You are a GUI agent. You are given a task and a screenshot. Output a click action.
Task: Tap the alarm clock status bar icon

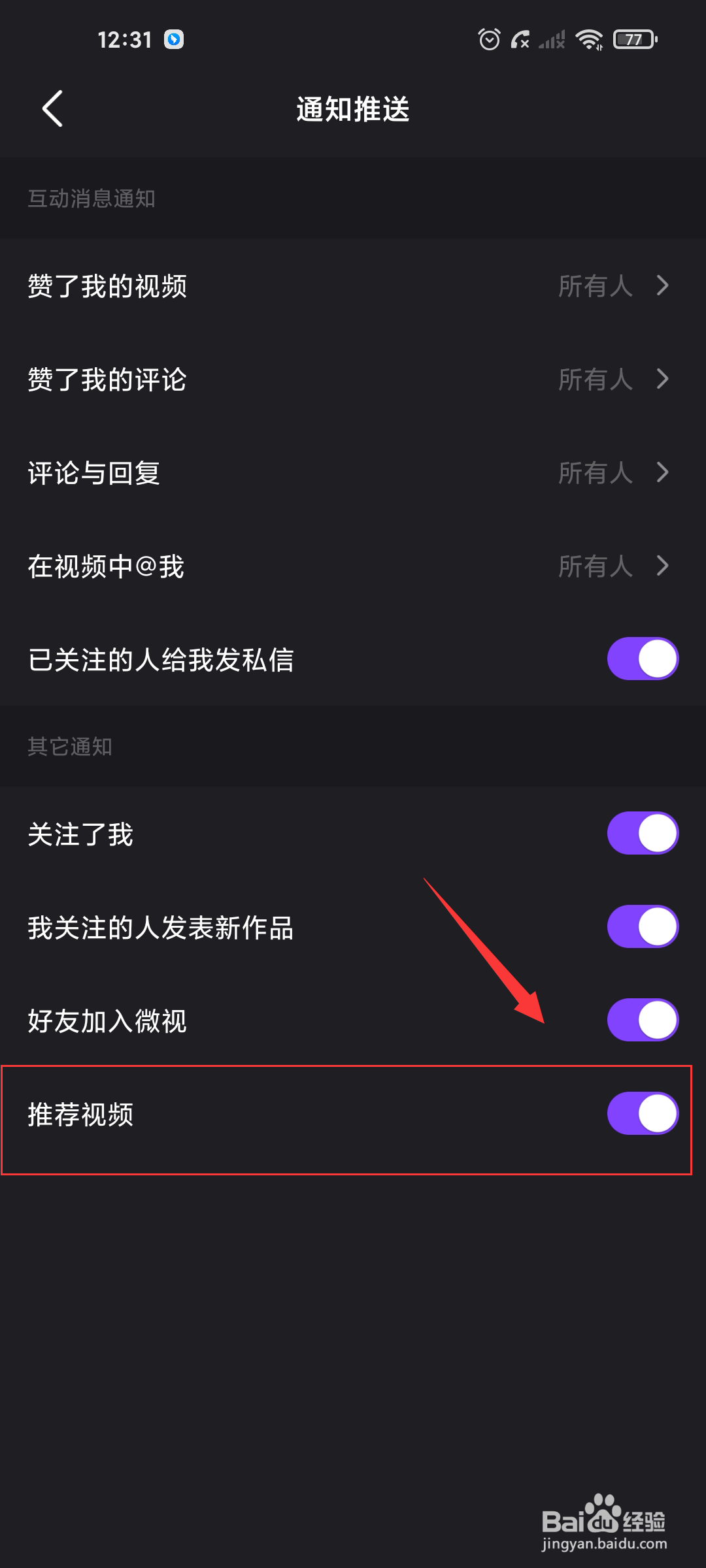point(490,39)
